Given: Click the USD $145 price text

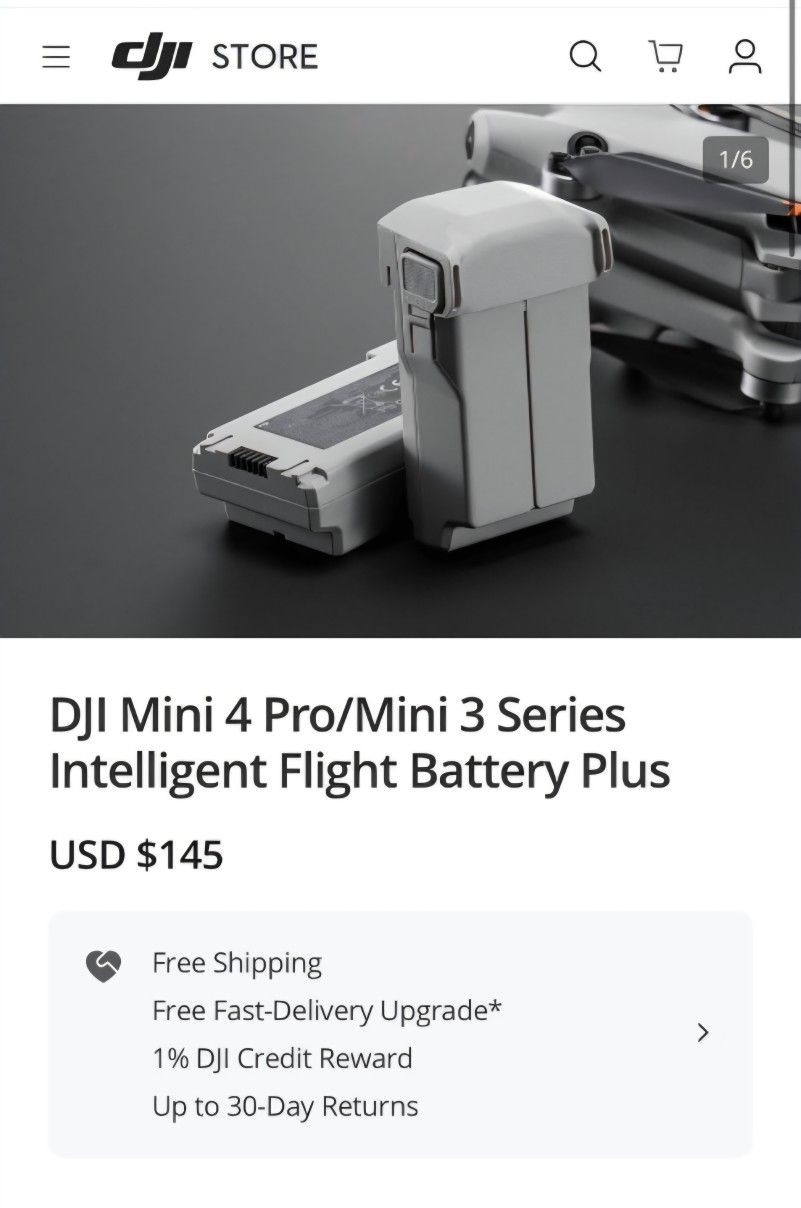Looking at the screenshot, I should 137,855.
